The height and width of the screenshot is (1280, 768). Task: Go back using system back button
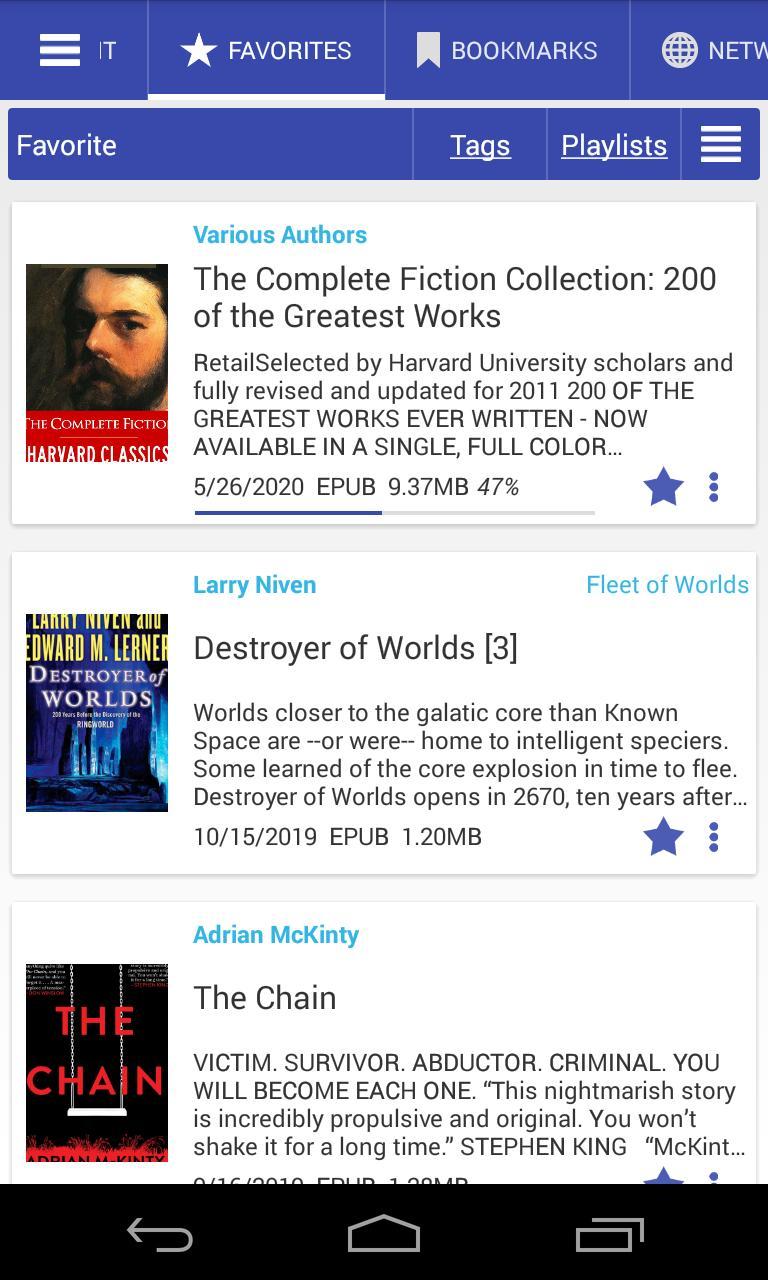(x=160, y=1235)
